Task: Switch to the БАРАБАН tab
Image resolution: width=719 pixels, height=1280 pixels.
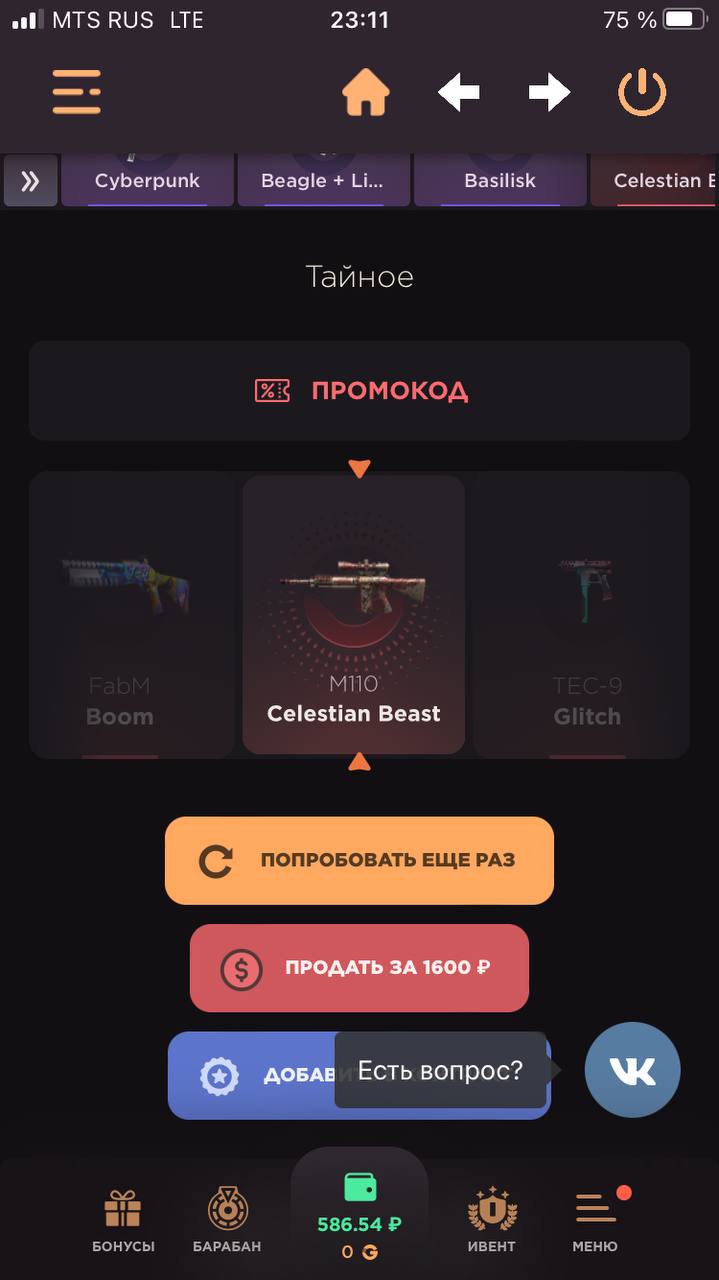Action: (227, 1220)
